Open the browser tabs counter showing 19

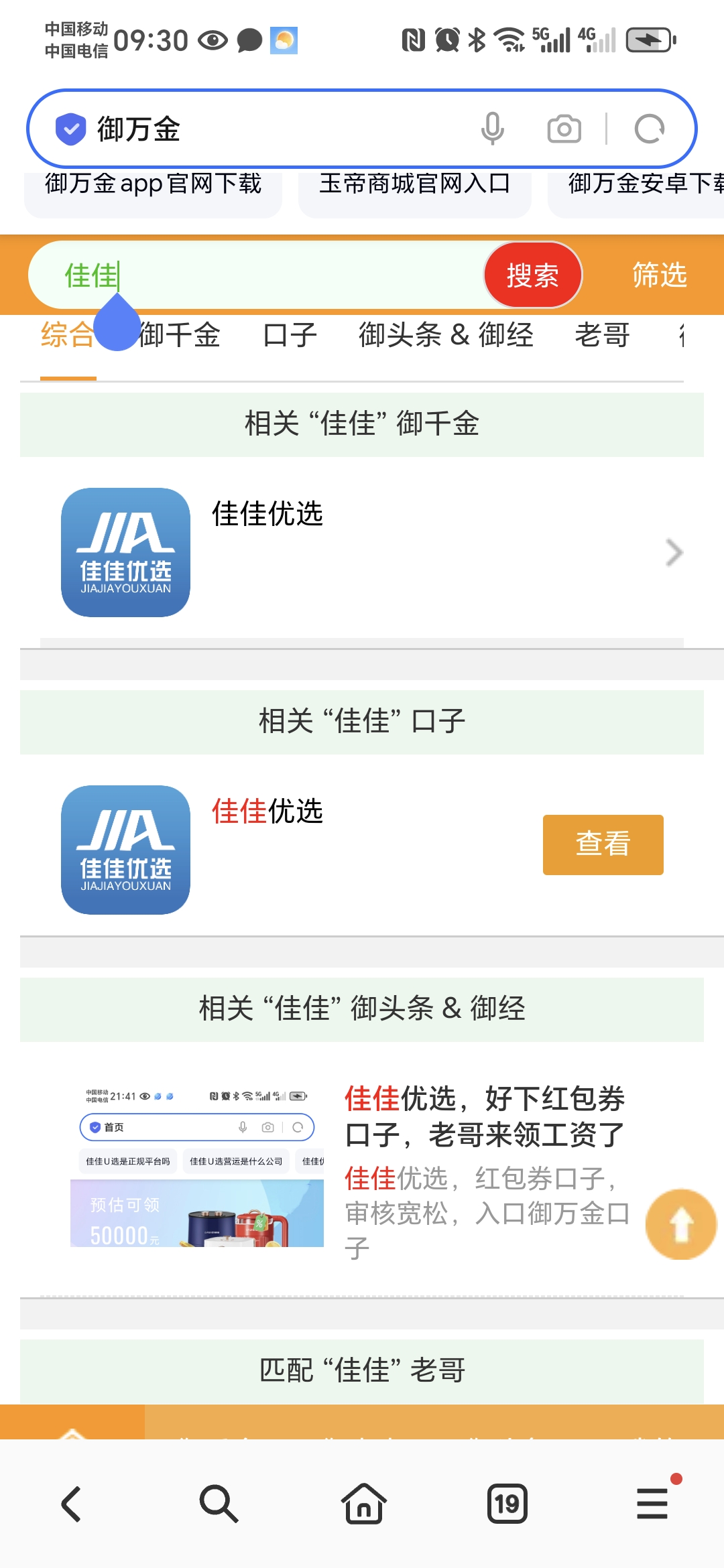coord(507,1504)
